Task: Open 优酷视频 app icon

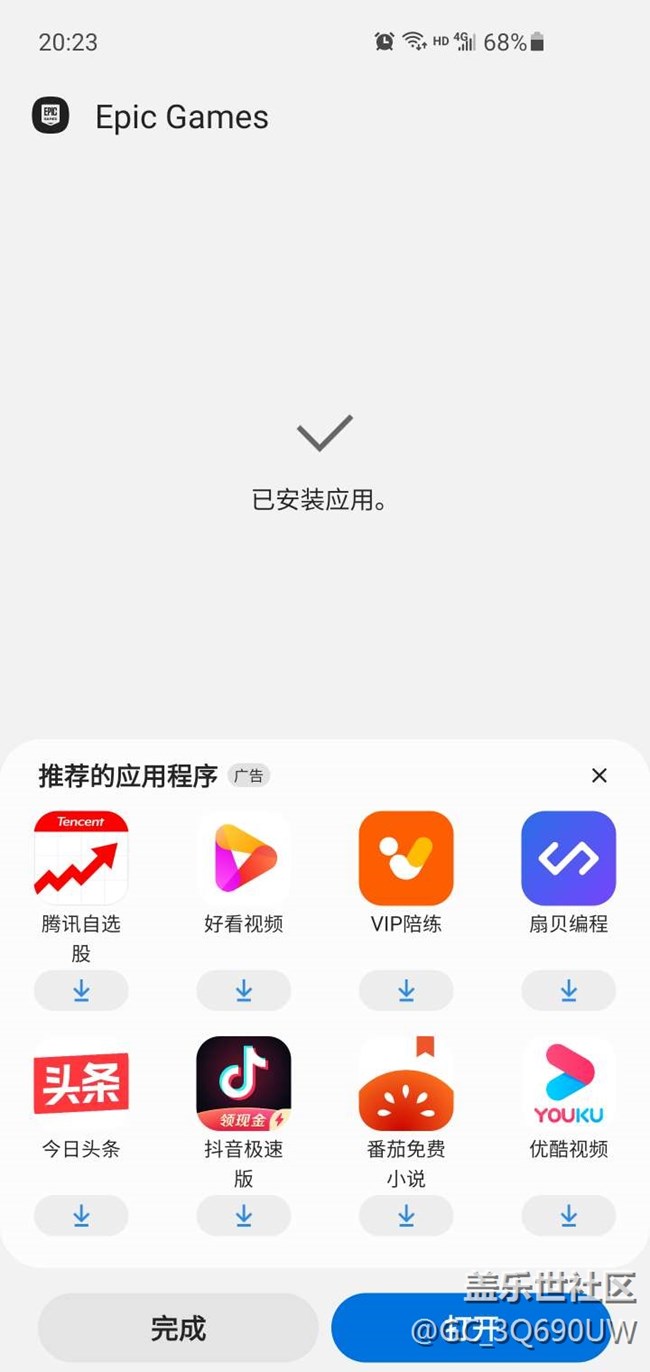Action: [568, 1083]
